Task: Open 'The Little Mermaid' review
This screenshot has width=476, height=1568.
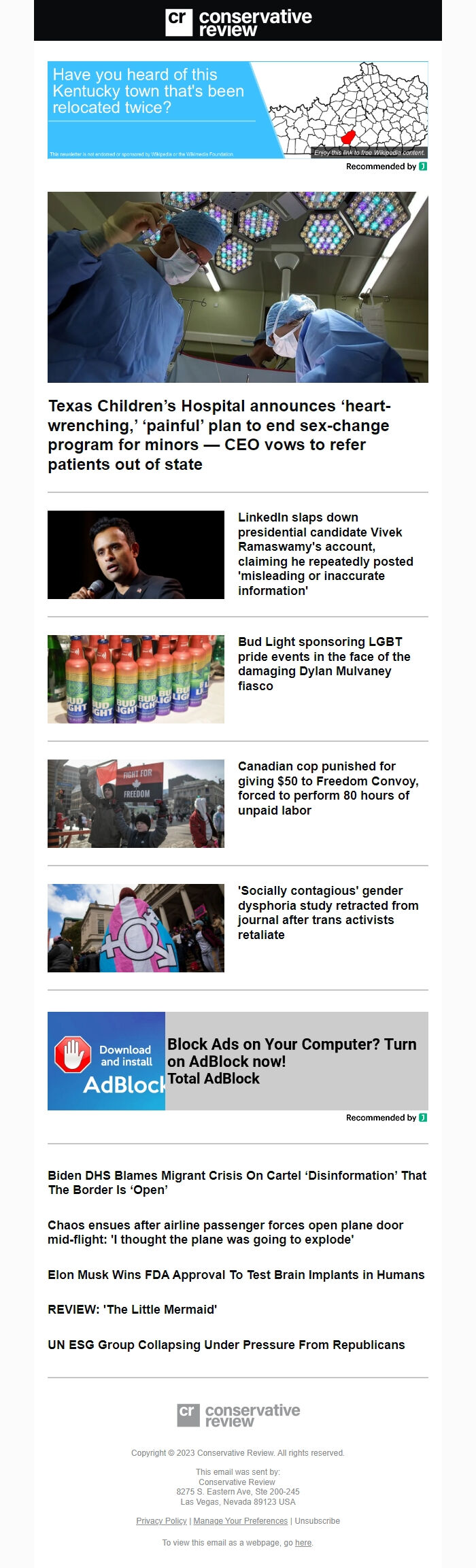Action: (132, 1310)
